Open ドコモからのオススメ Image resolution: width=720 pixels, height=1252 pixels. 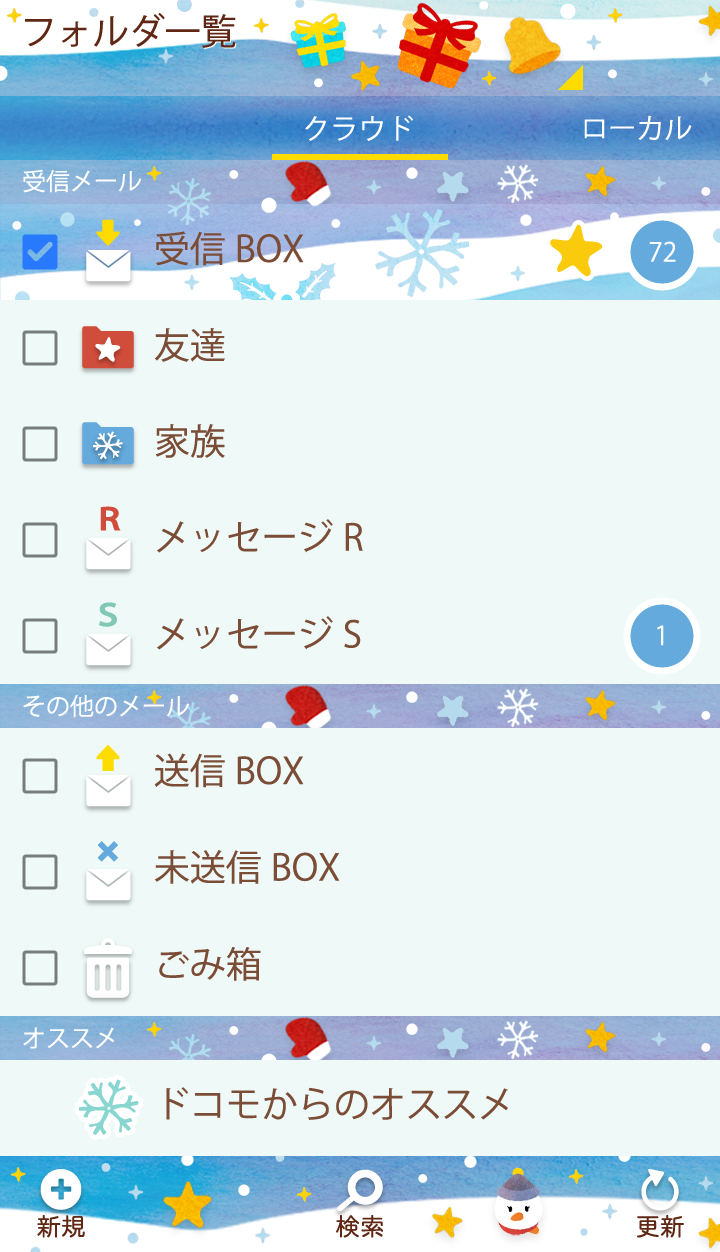coord(333,1105)
